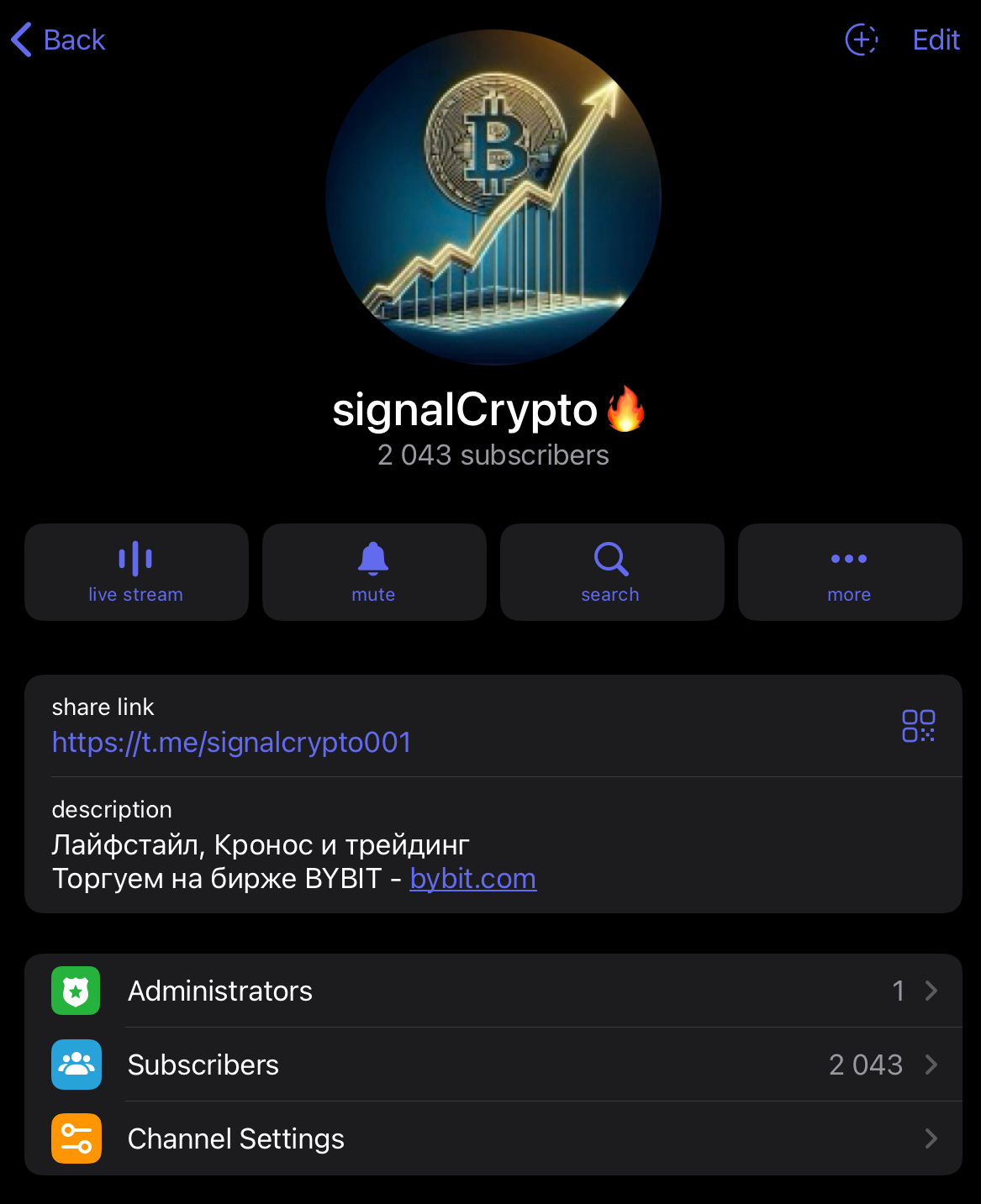The image size is (981, 1204).
Task: Click the Administrators shield icon
Action: pos(76,991)
